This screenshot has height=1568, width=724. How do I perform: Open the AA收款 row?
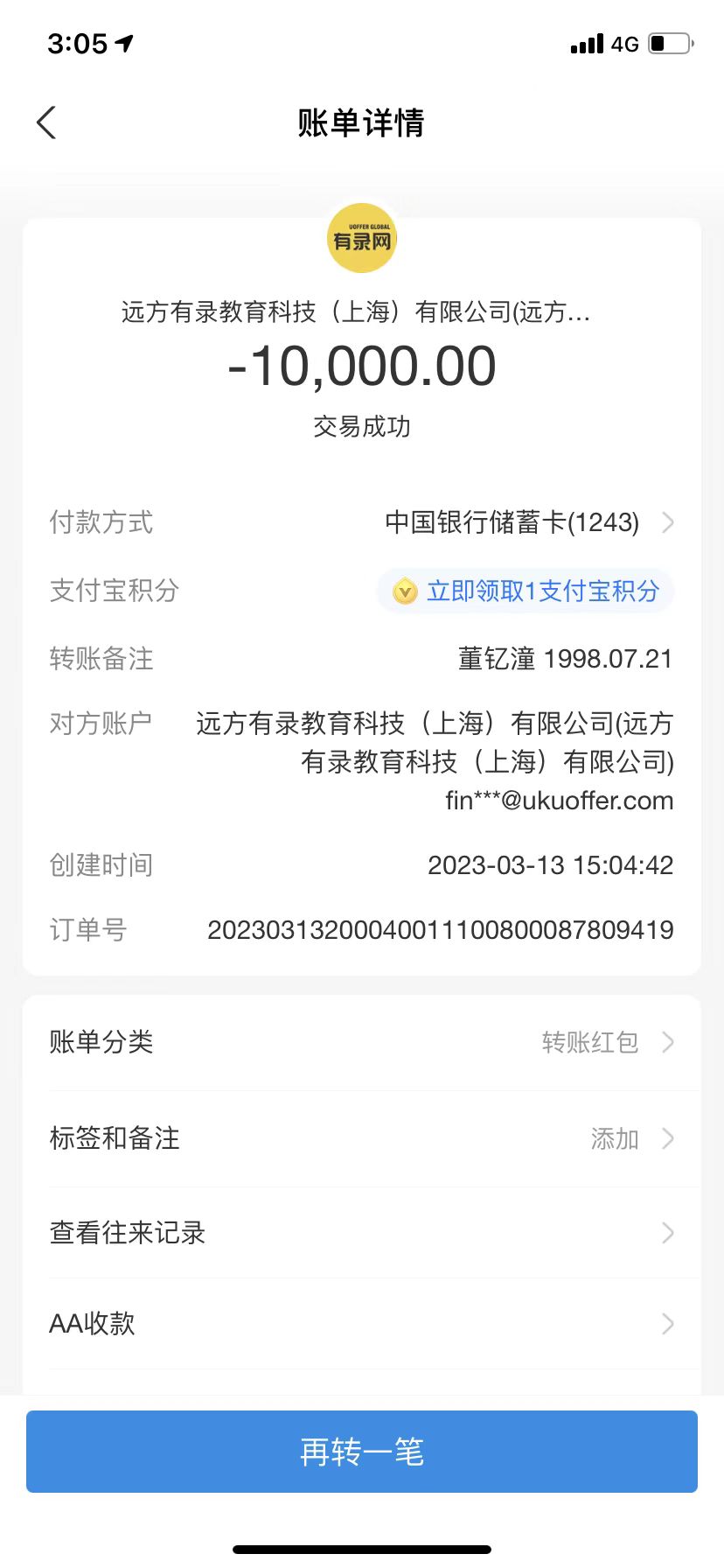tap(362, 1324)
